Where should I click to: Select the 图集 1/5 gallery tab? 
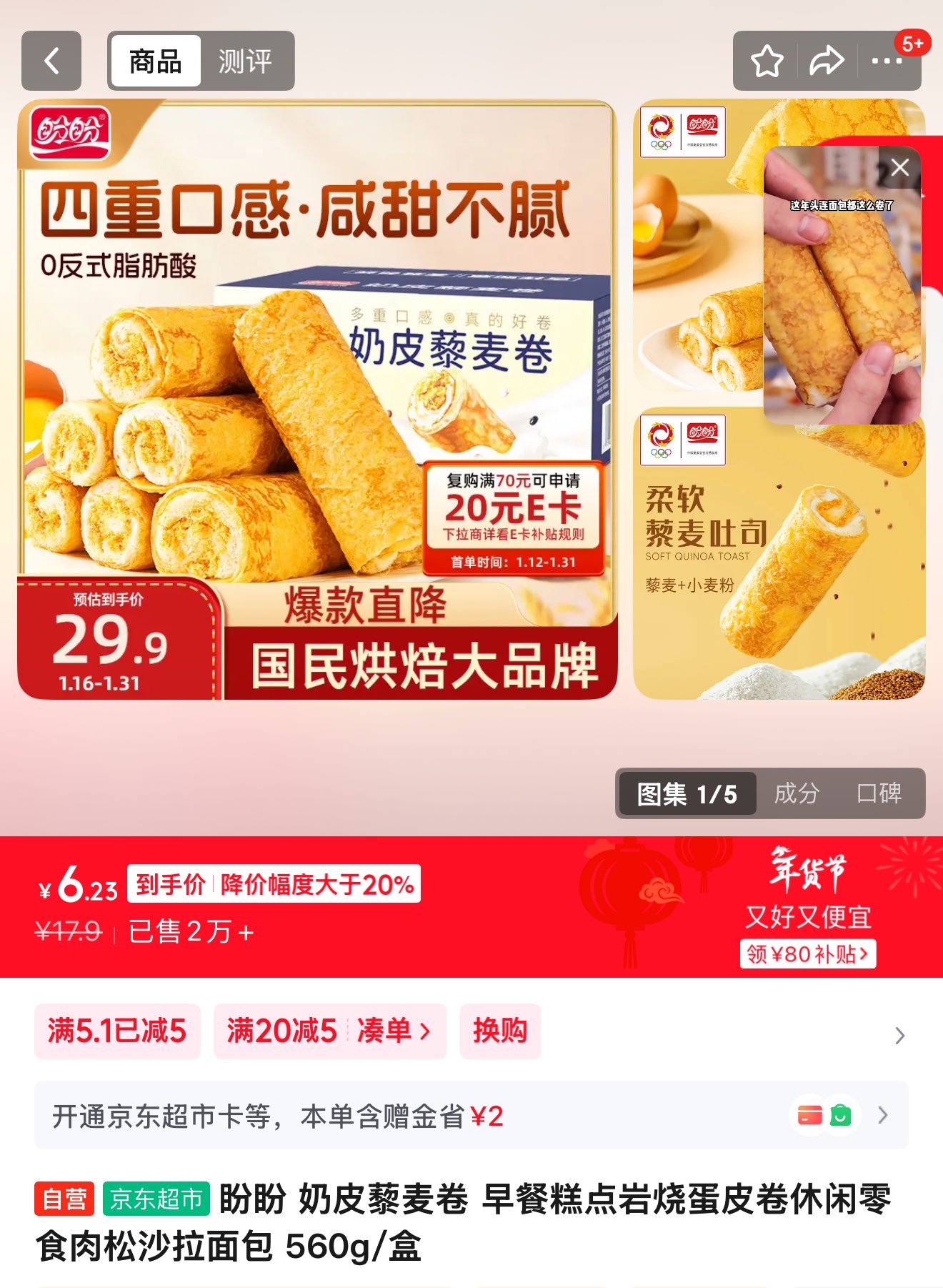click(687, 793)
